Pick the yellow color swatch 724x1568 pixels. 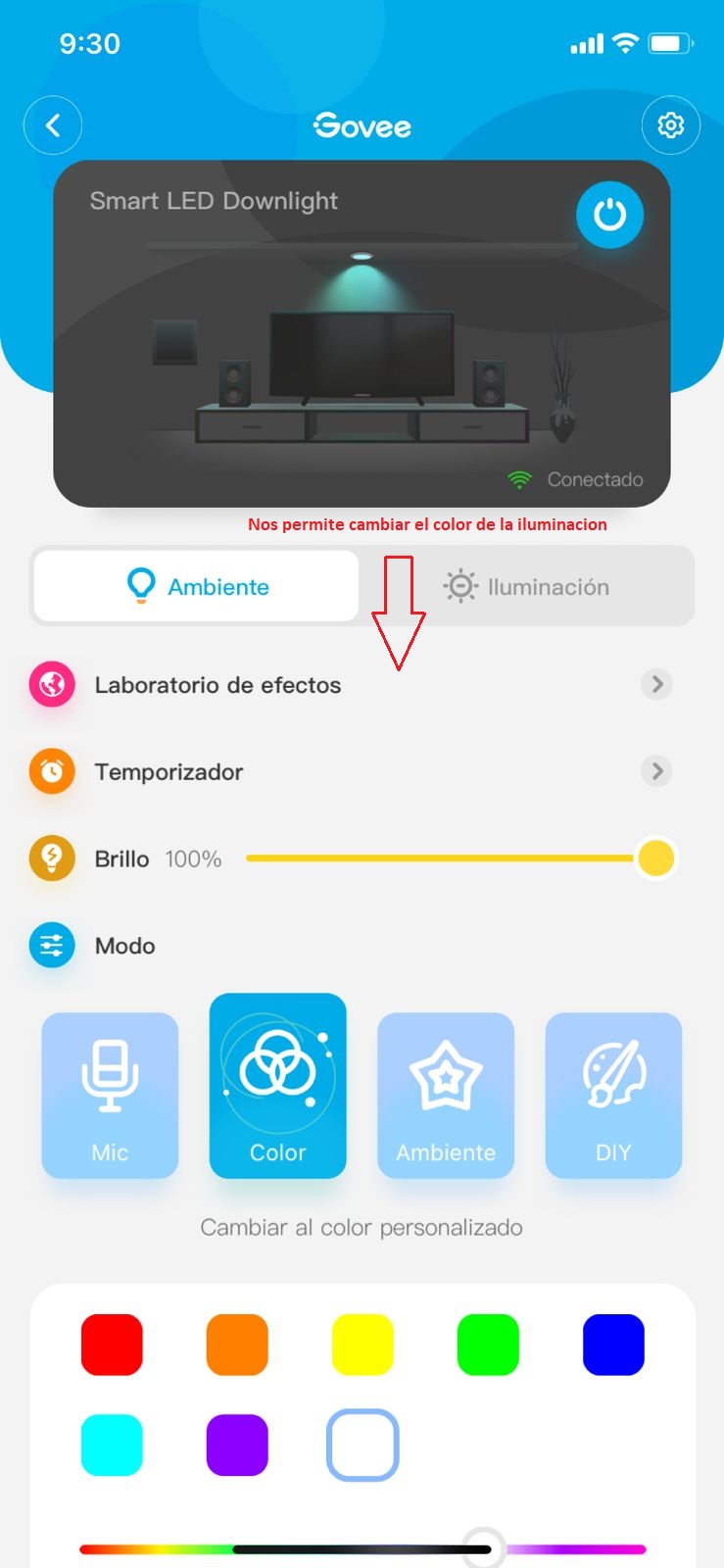click(362, 1345)
